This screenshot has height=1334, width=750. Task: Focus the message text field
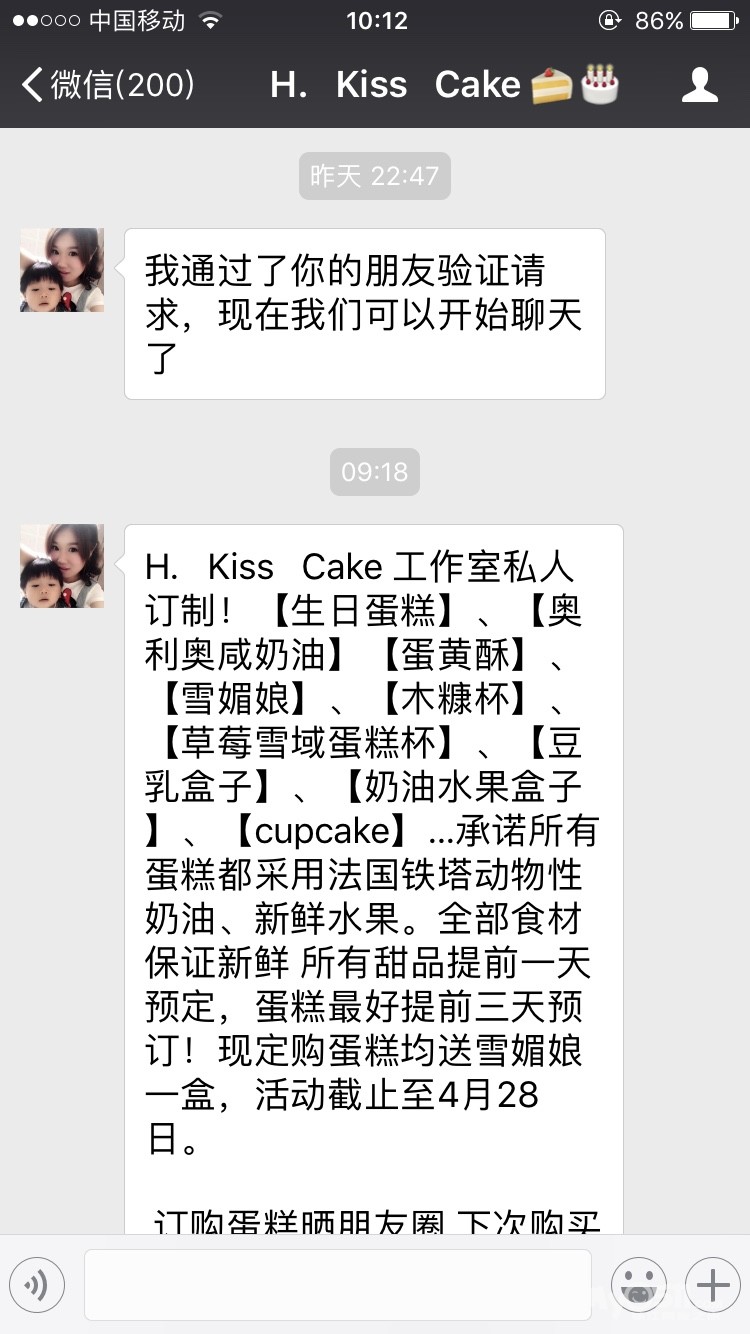tap(337, 1284)
